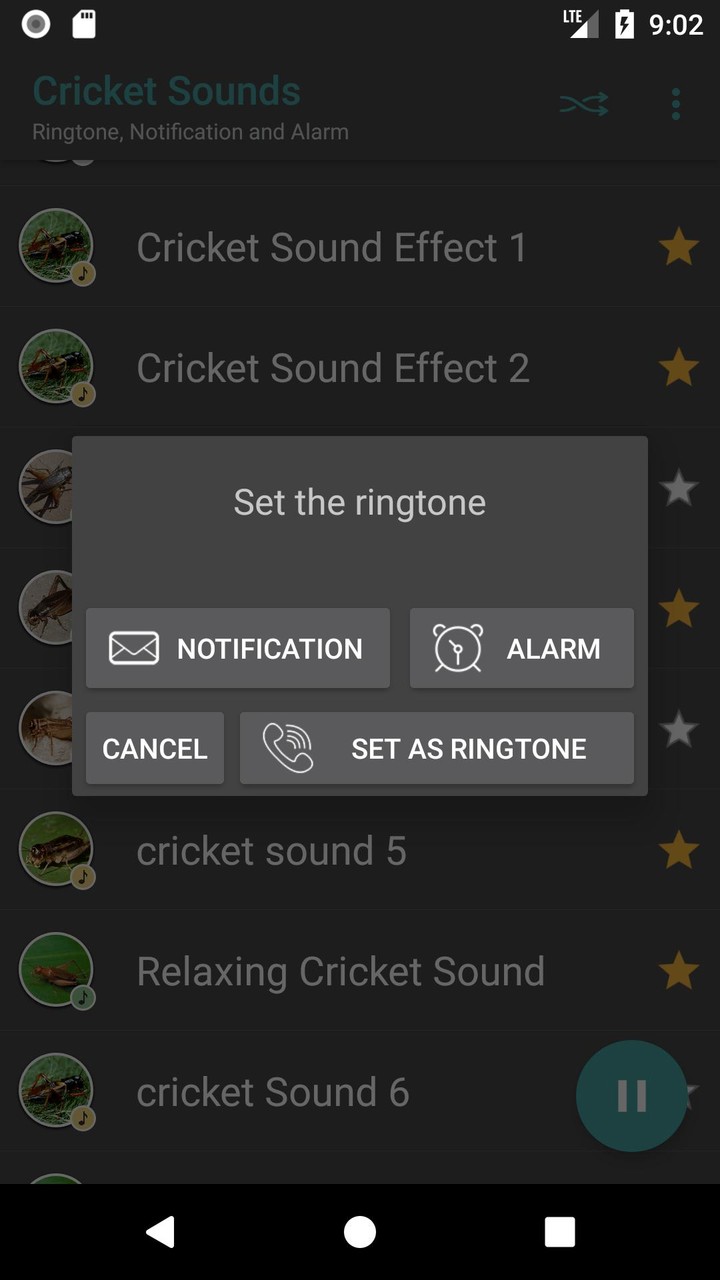Tap the Cricket Sound Effect 2 thumbnail
720x1280 pixels.
click(x=57, y=368)
